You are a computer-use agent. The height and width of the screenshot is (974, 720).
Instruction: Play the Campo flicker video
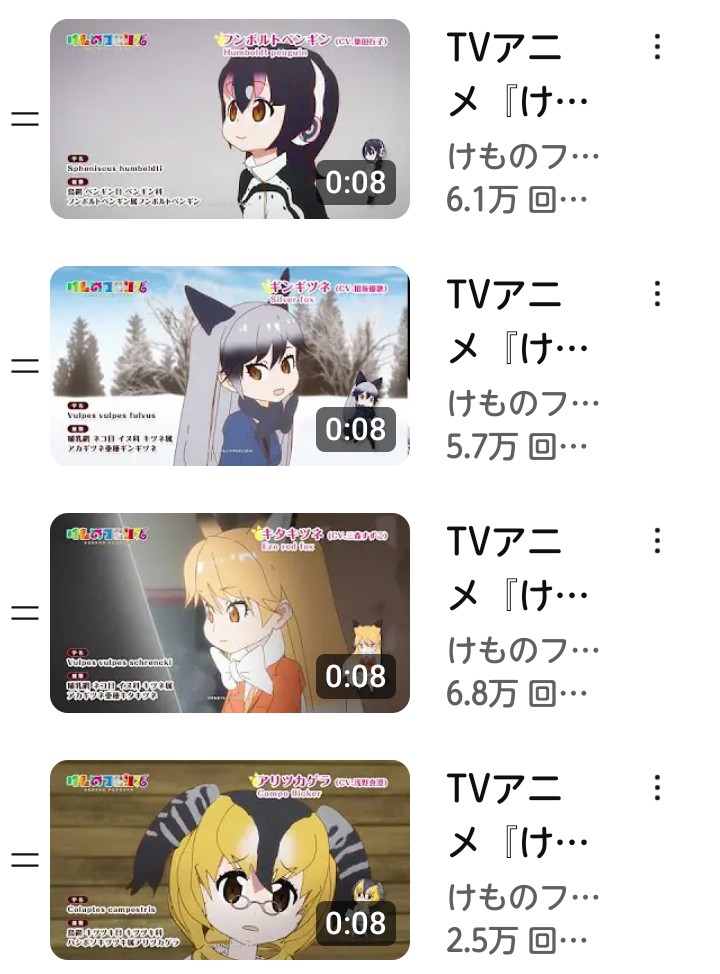coord(230,860)
